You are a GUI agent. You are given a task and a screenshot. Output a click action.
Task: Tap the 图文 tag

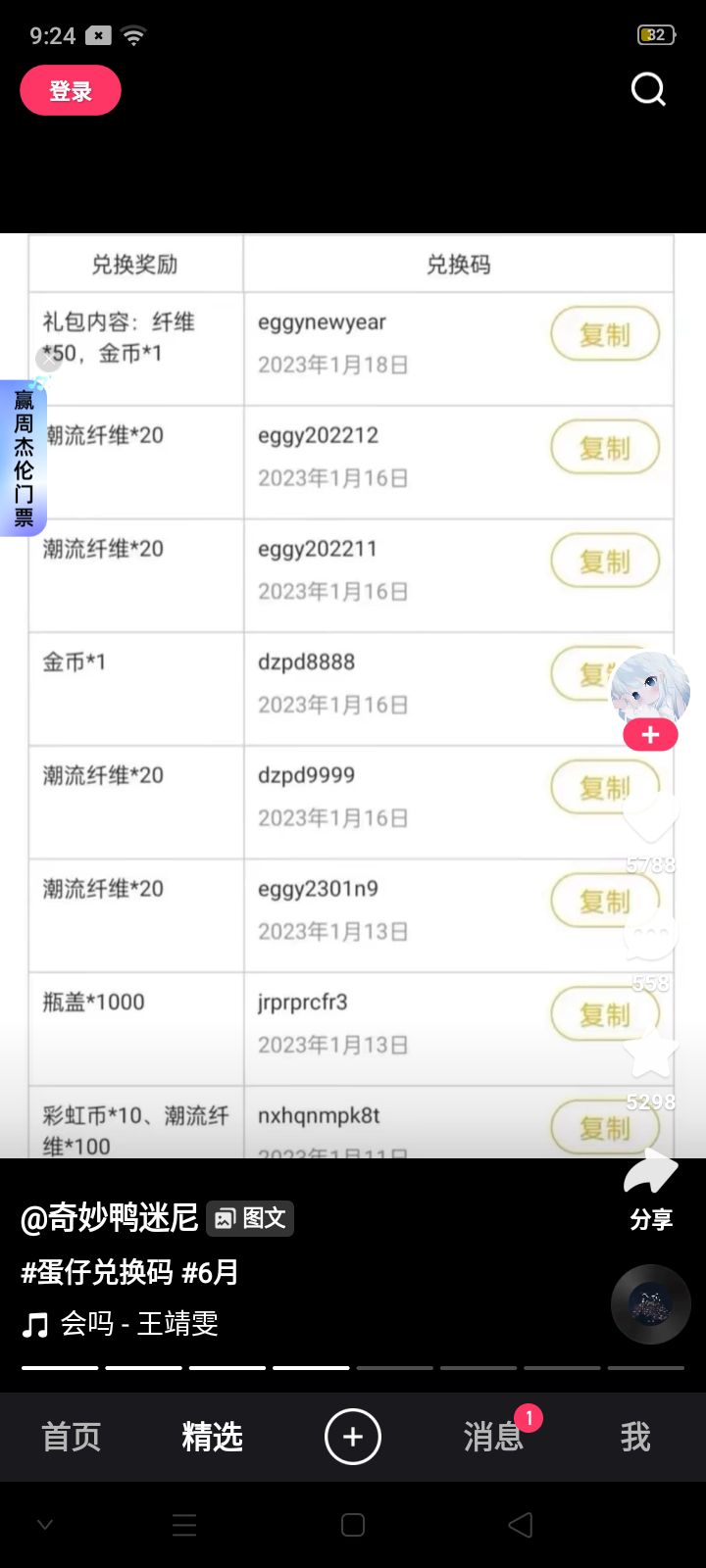point(250,1218)
